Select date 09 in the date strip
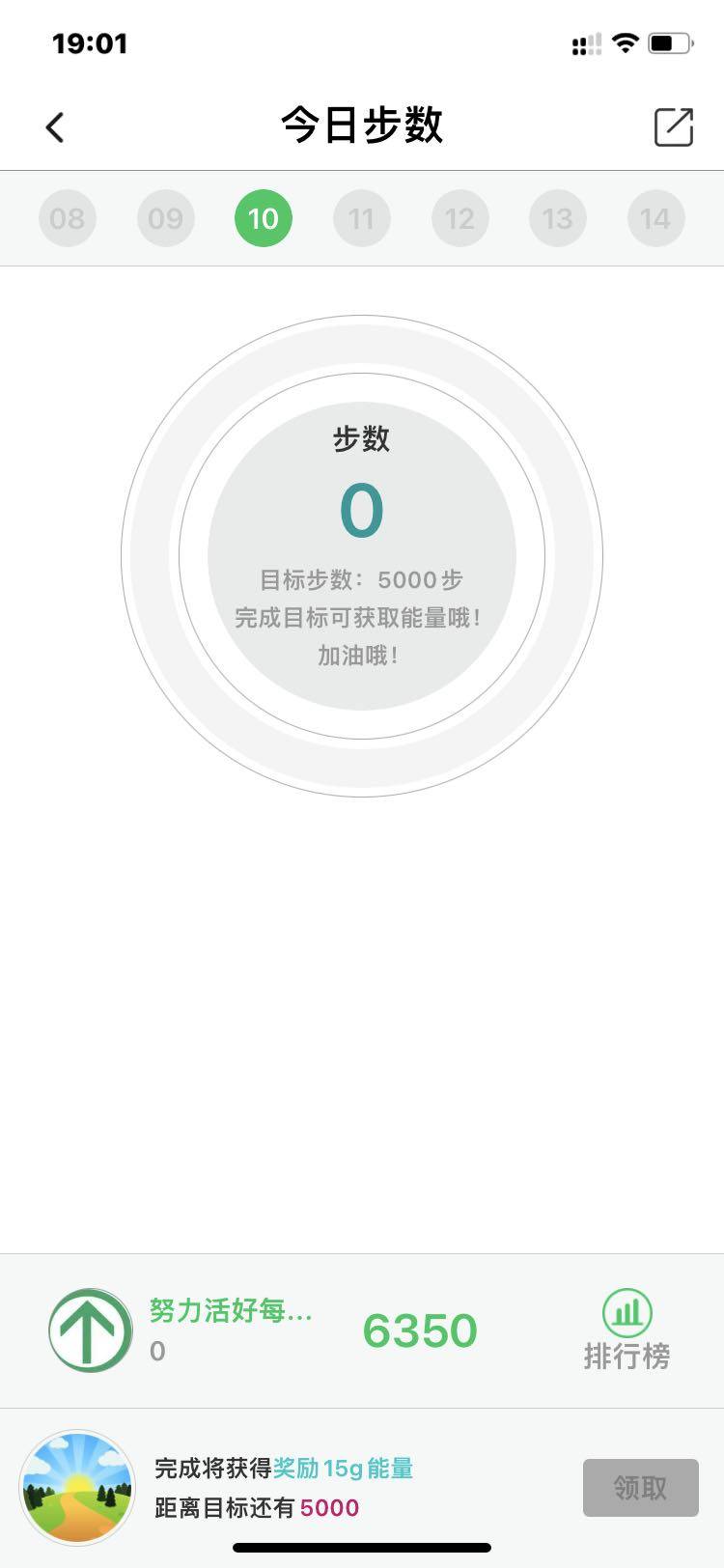Image resolution: width=724 pixels, height=1568 pixels. point(165,218)
